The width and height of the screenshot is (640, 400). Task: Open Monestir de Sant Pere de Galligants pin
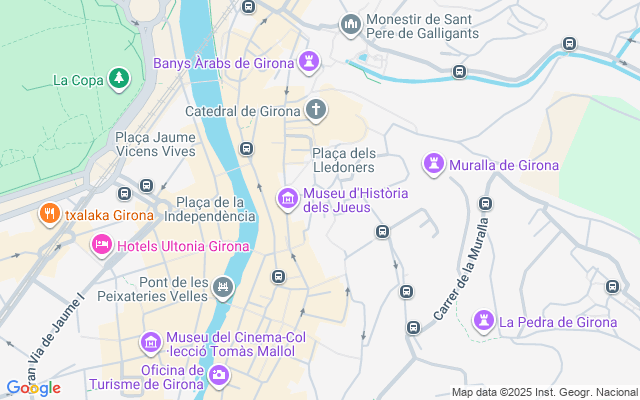click(351, 24)
